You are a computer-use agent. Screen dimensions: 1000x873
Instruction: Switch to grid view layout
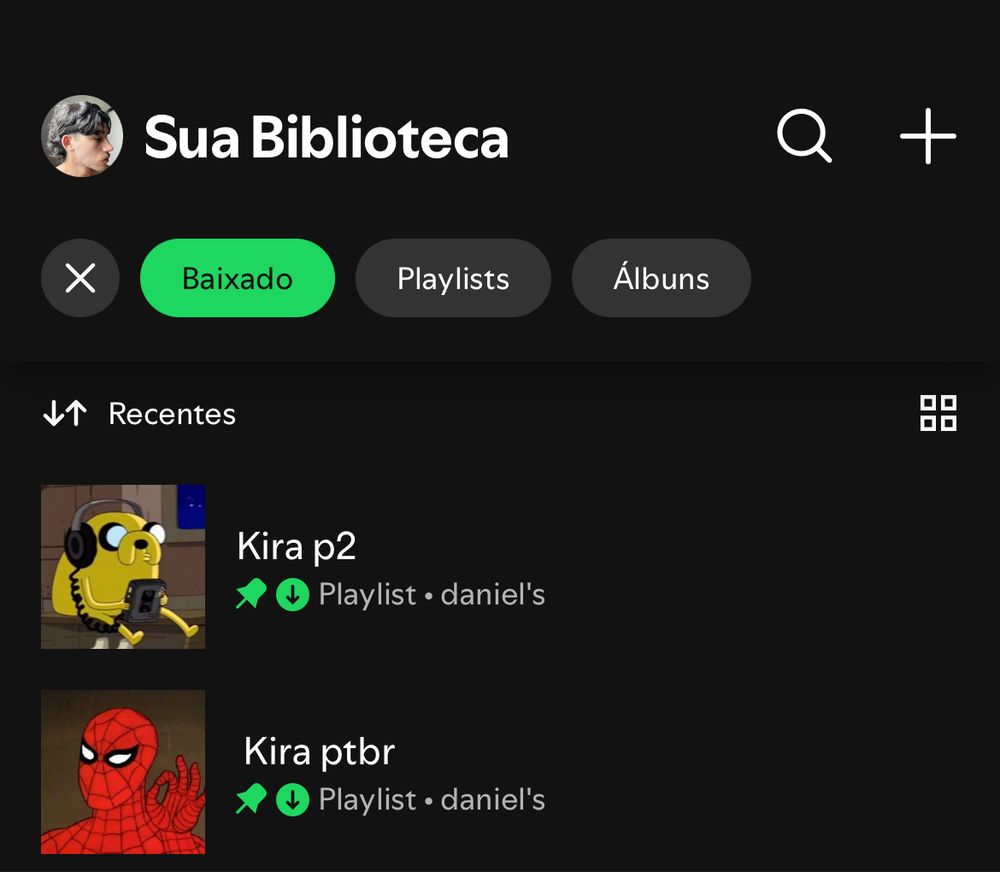click(938, 413)
